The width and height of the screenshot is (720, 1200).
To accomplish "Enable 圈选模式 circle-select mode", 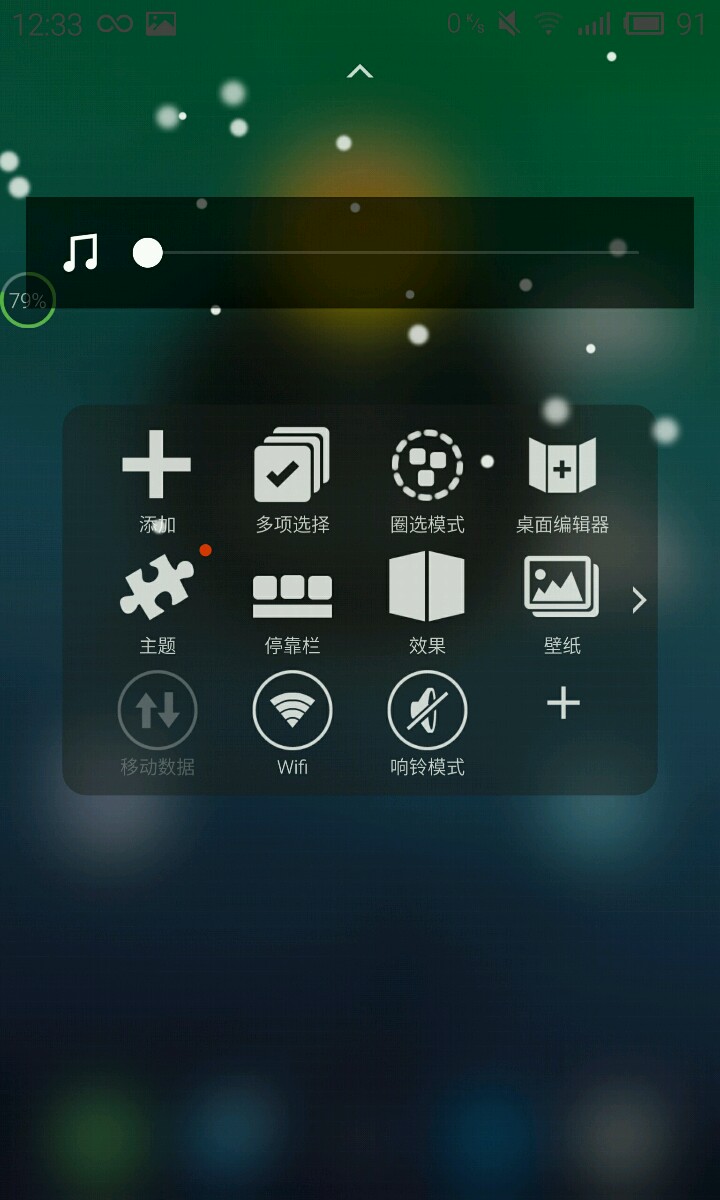I will click(x=427, y=479).
